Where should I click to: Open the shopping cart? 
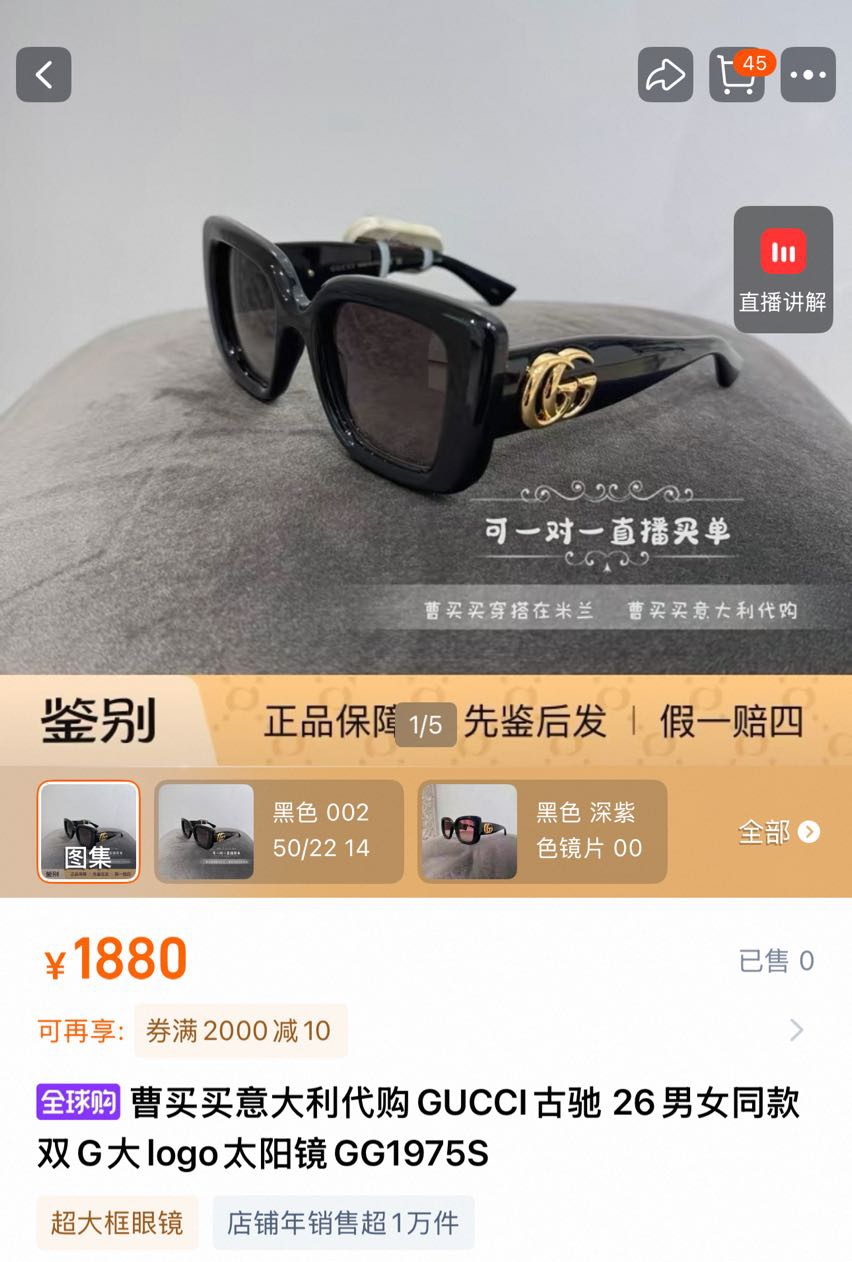pos(737,75)
